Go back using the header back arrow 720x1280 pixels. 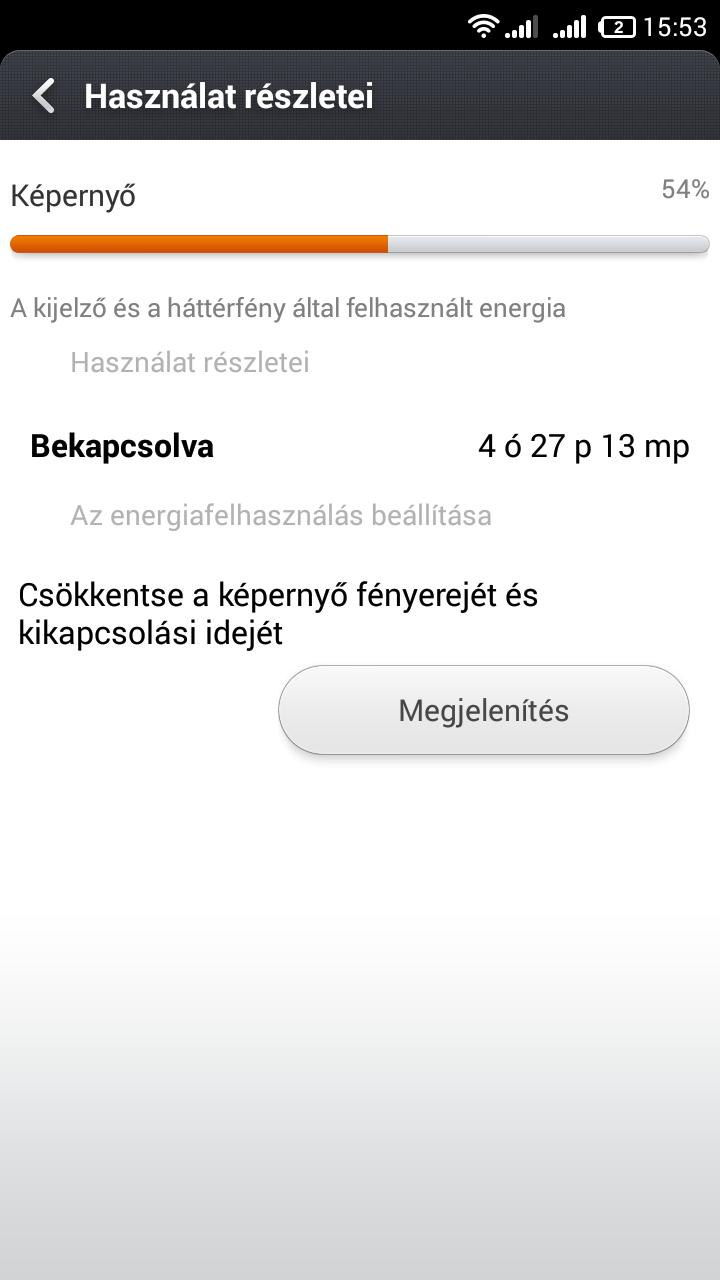(43, 96)
